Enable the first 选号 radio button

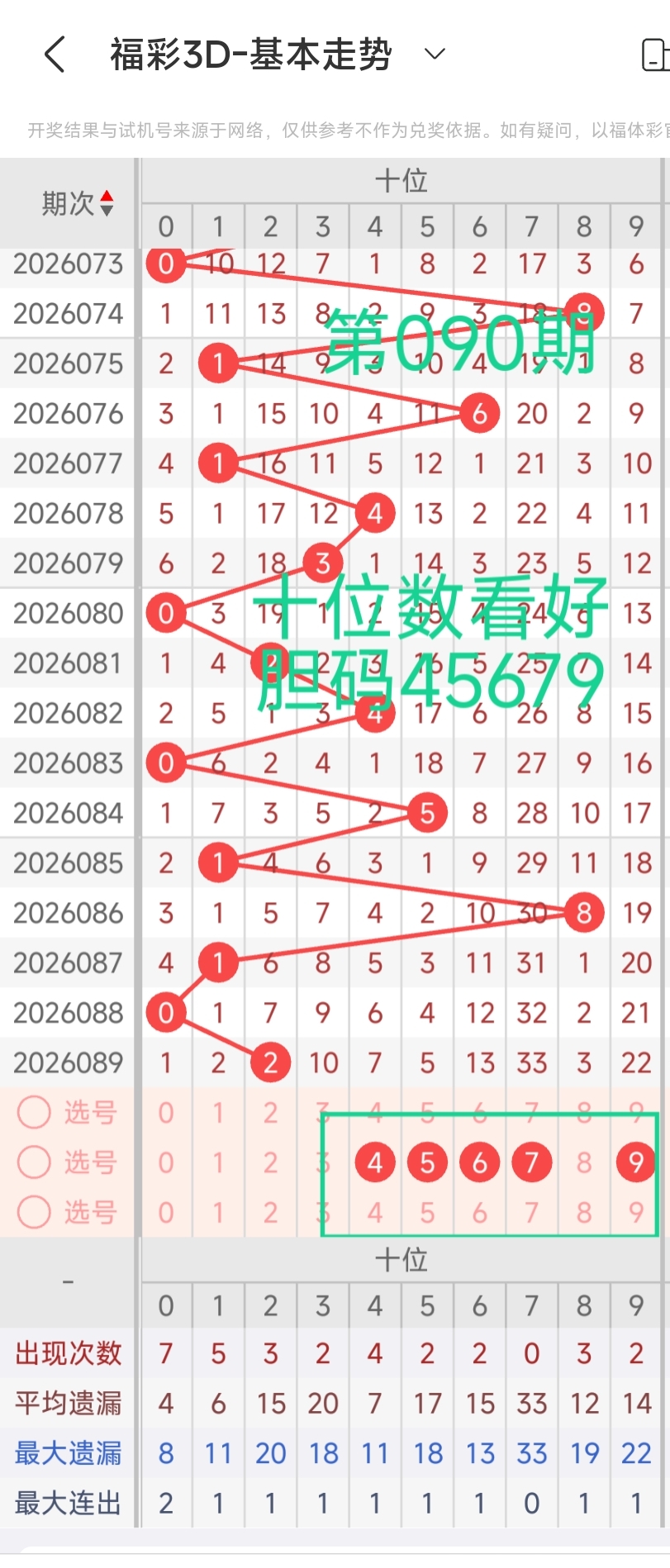point(34,1112)
